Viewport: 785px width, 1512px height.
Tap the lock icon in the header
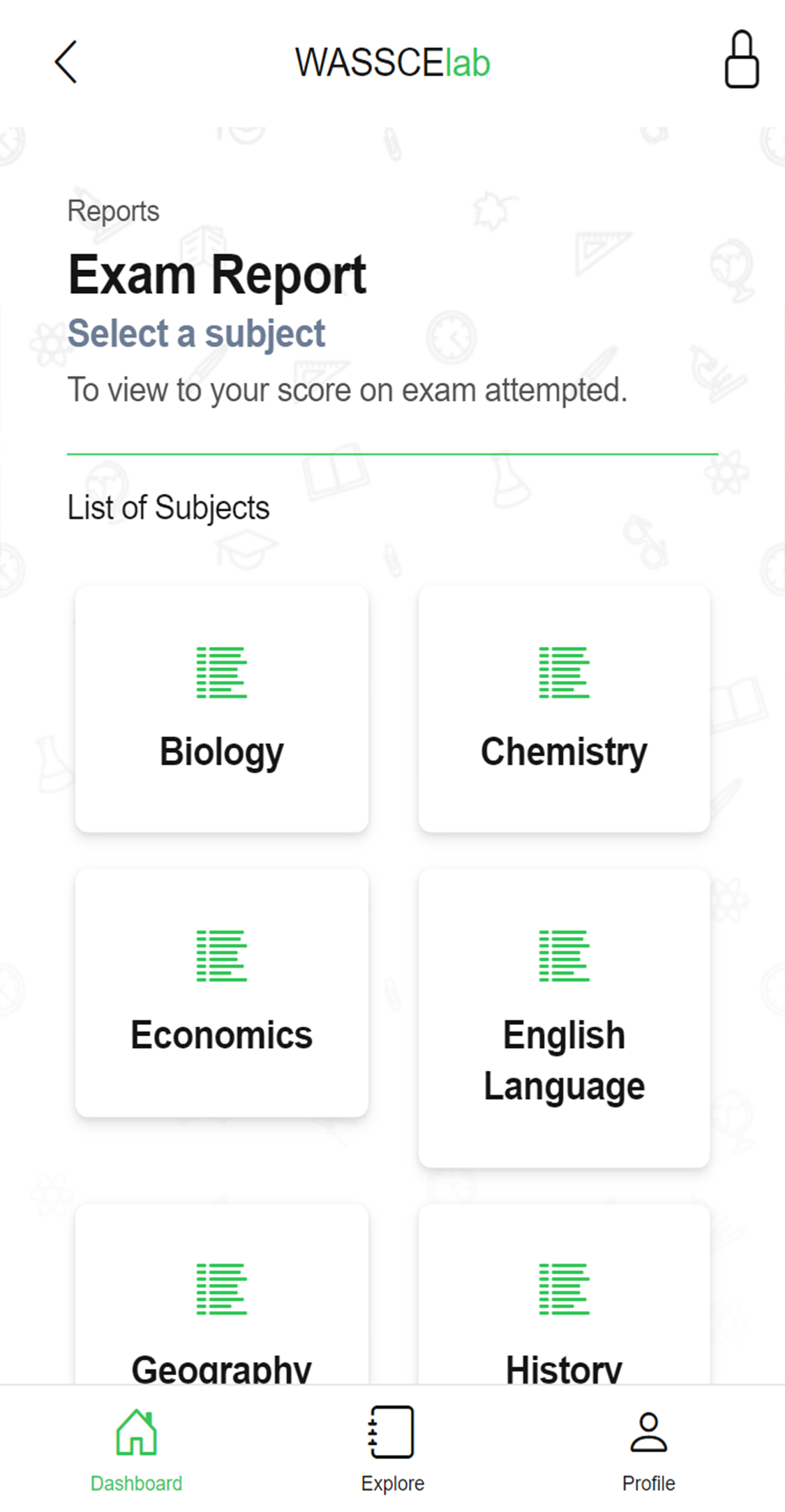(x=741, y=59)
